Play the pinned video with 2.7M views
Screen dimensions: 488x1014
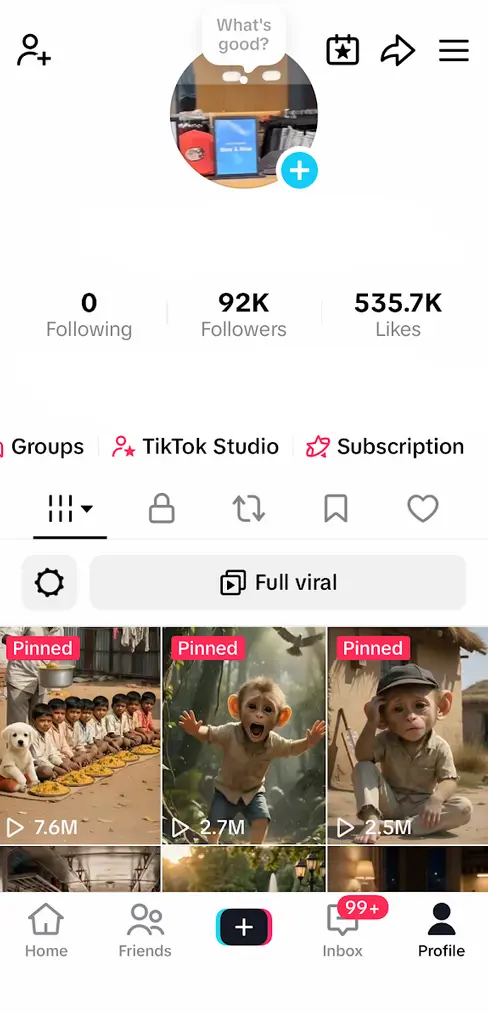(x=244, y=735)
